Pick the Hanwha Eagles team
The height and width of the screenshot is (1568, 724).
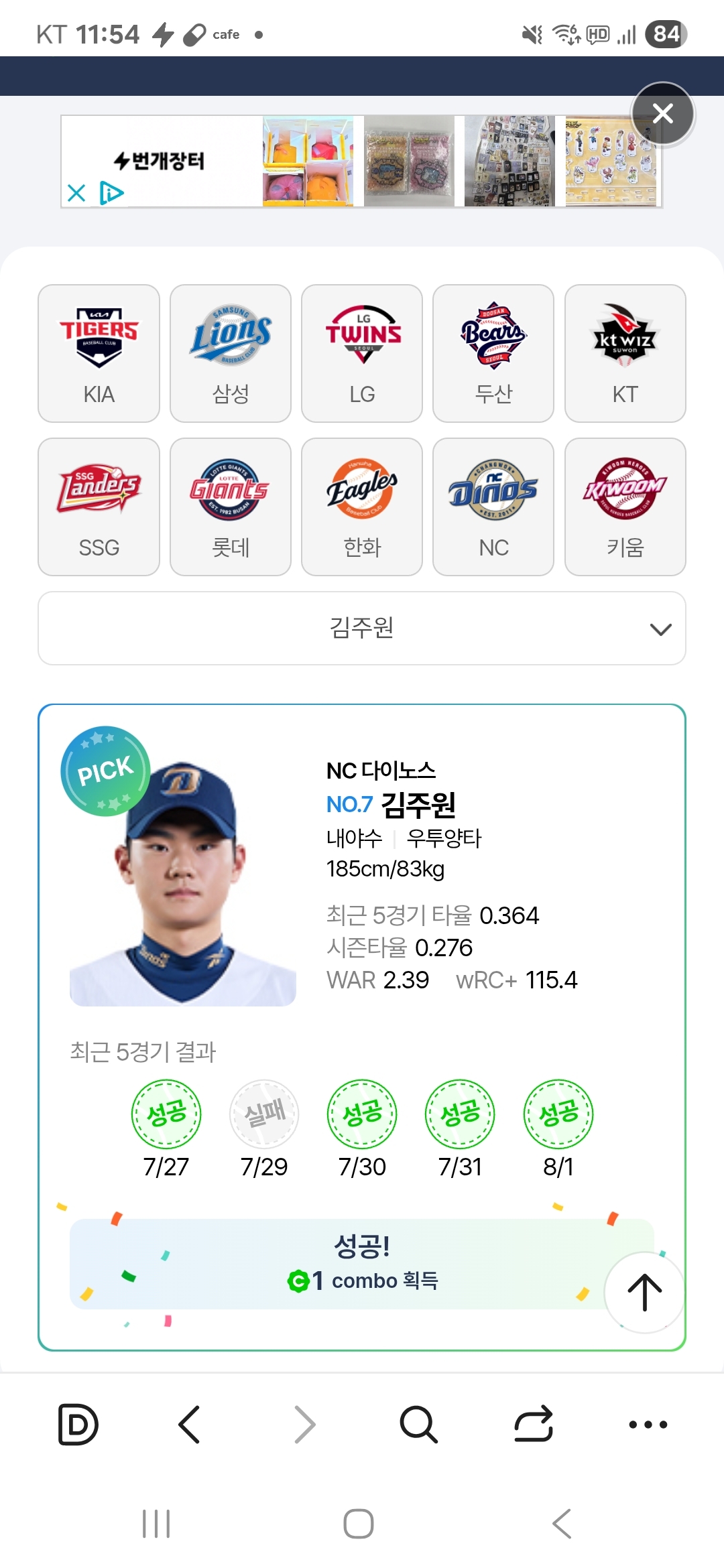(x=362, y=507)
